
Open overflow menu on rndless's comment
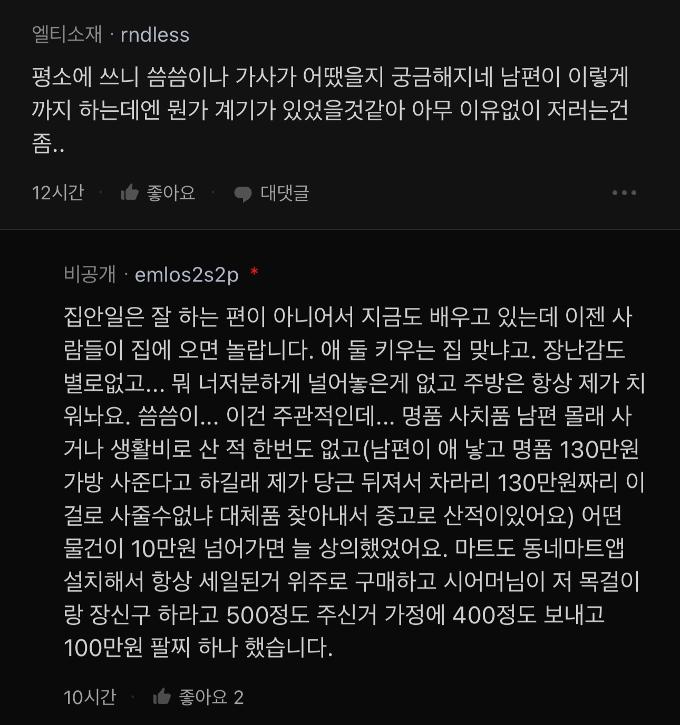click(x=623, y=193)
